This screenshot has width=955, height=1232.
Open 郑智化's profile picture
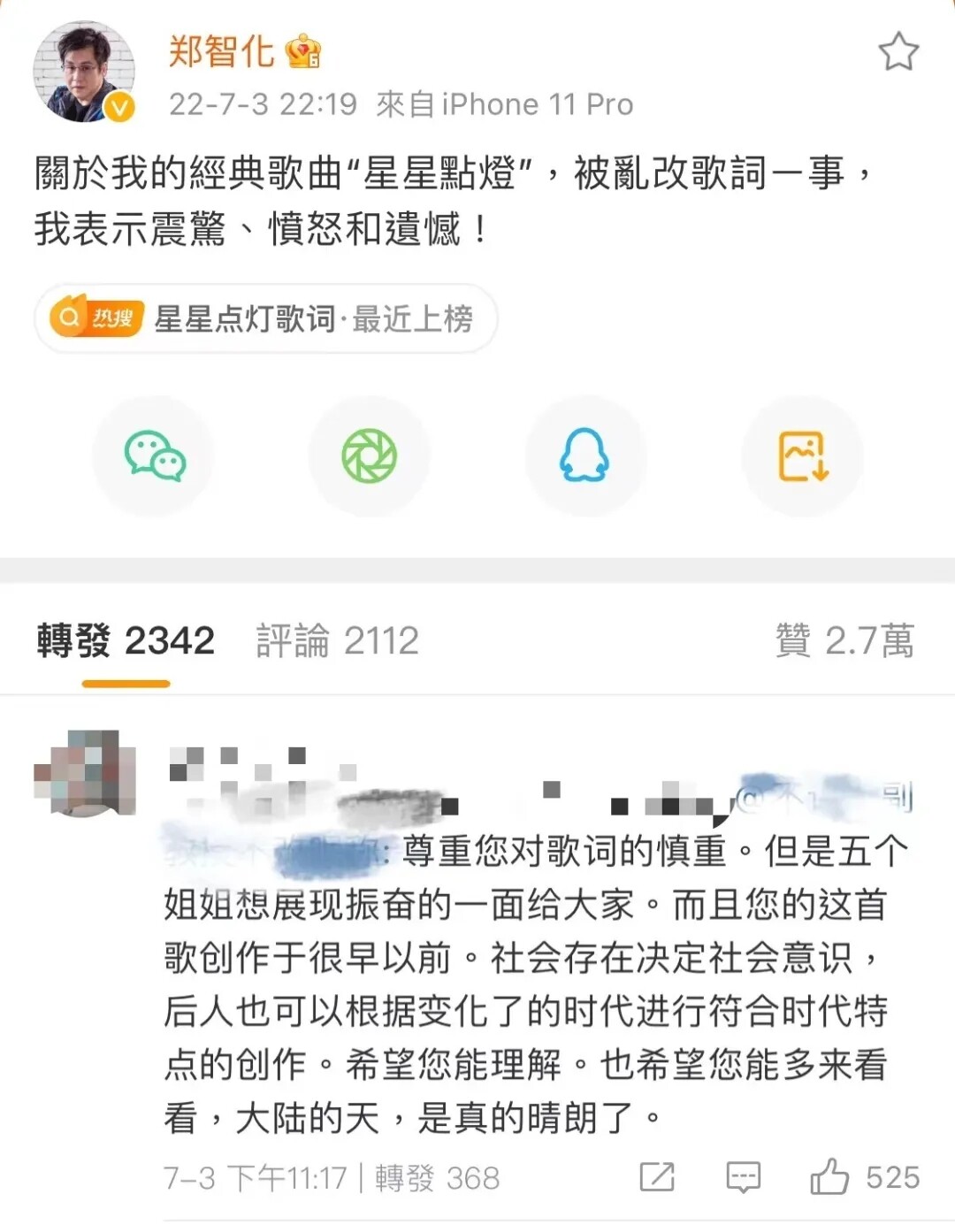tap(84, 73)
